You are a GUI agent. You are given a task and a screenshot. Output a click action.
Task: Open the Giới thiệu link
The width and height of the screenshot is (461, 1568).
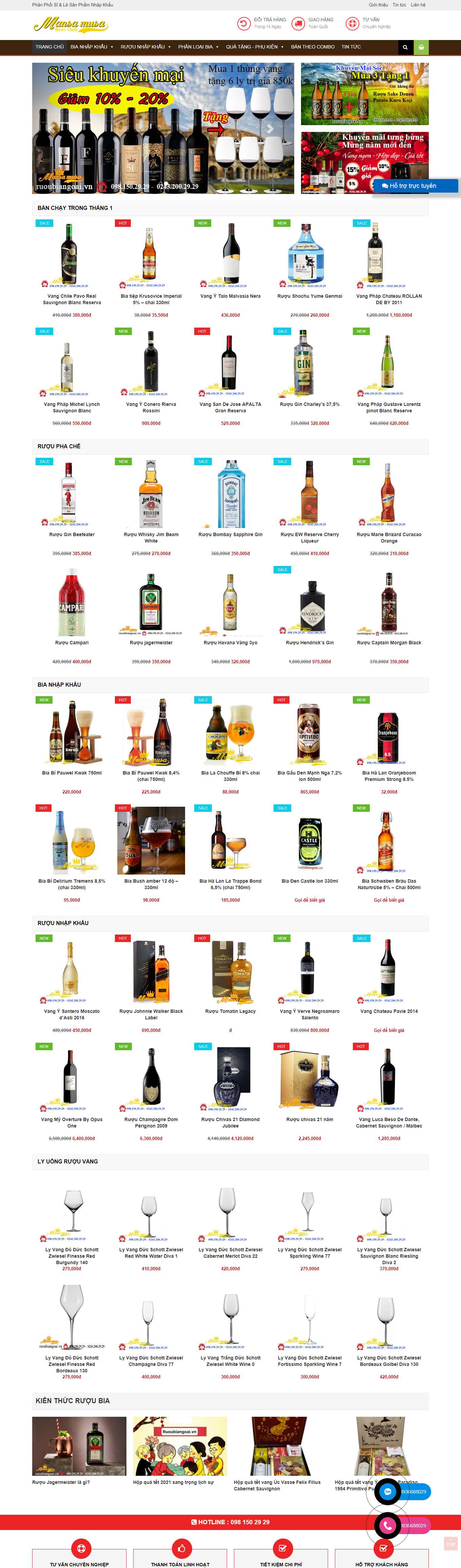tap(378, 5)
